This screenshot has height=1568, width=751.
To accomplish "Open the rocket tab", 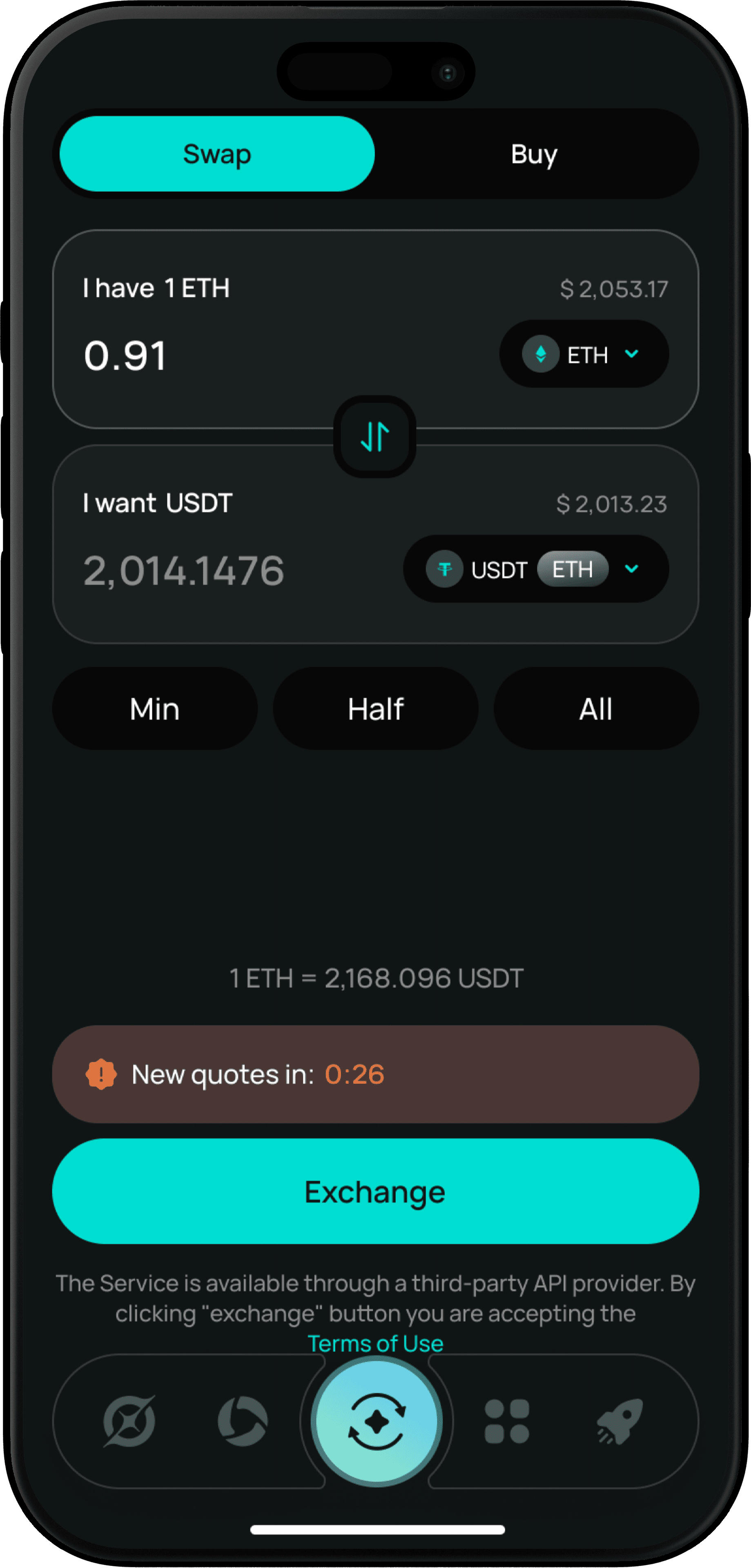I will [x=619, y=1421].
